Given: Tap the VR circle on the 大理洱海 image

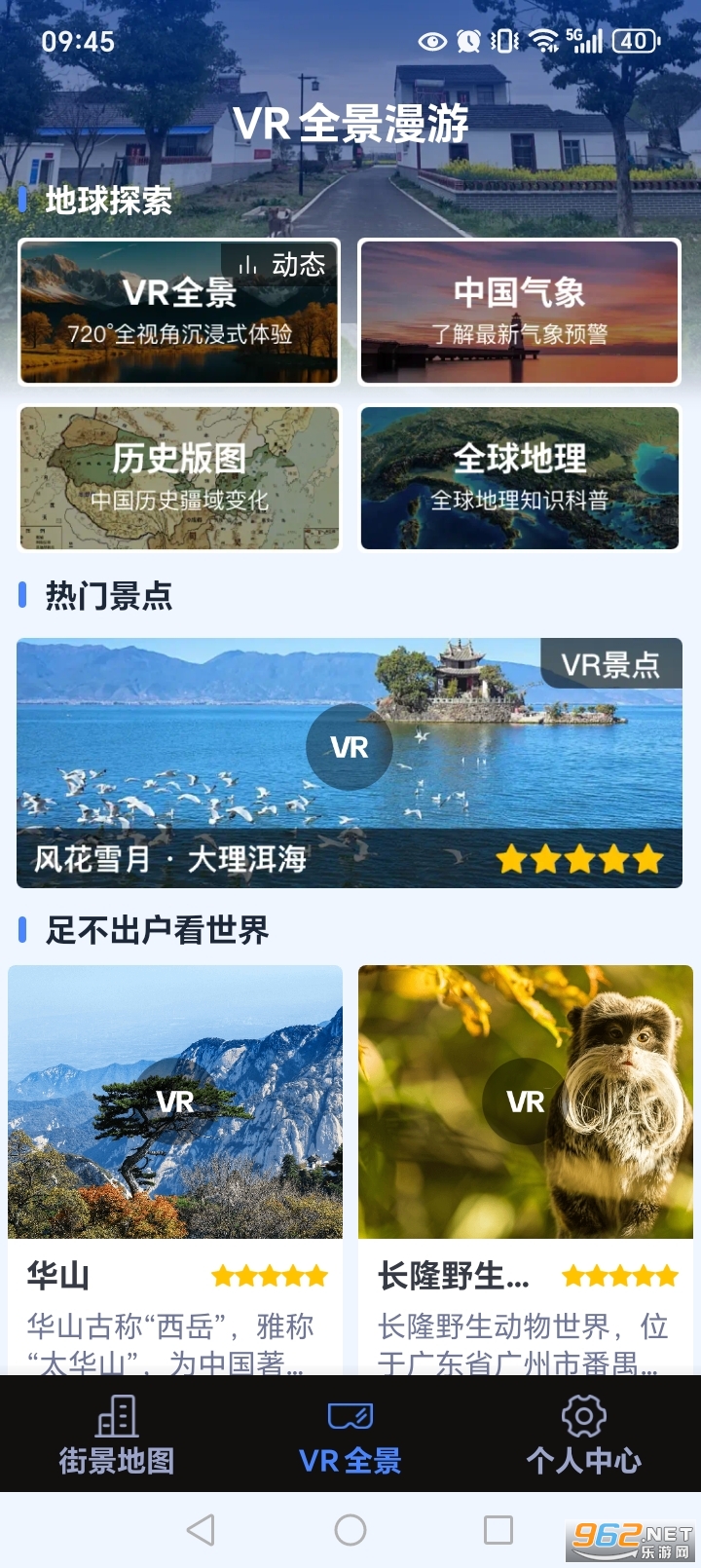Looking at the screenshot, I should (x=351, y=748).
